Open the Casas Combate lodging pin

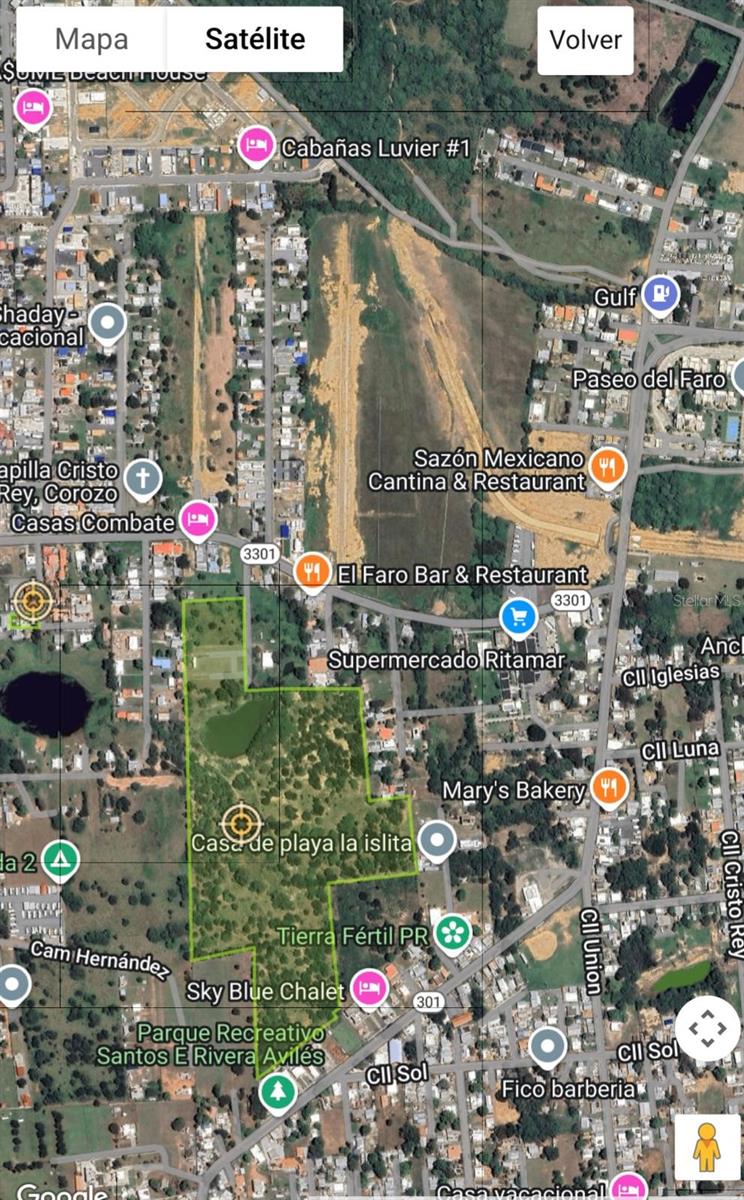[198, 520]
